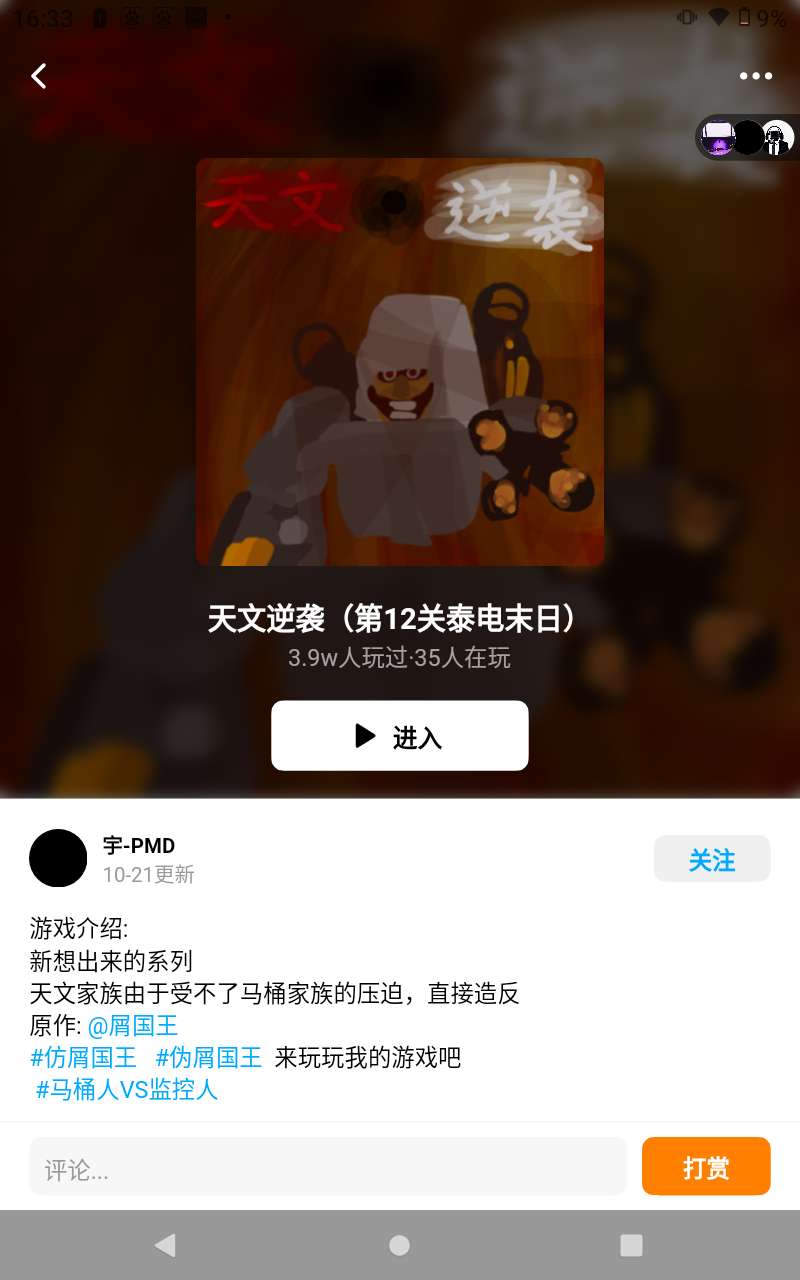Image resolution: width=800 pixels, height=1280 pixels.
Task: Tap the system home button
Action: point(399,1245)
